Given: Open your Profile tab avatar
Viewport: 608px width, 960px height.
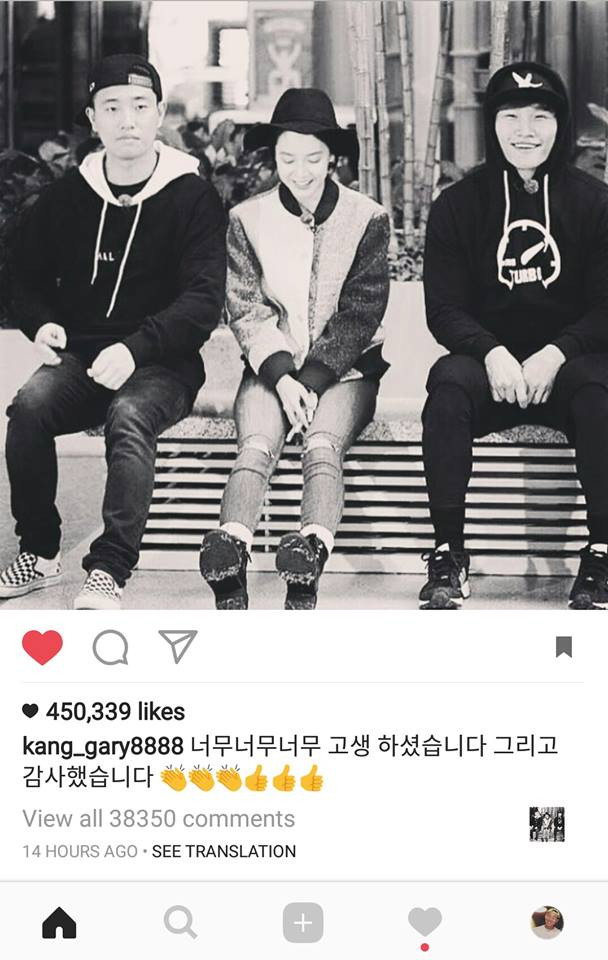Looking at the screenshot, I should (546, 922).
